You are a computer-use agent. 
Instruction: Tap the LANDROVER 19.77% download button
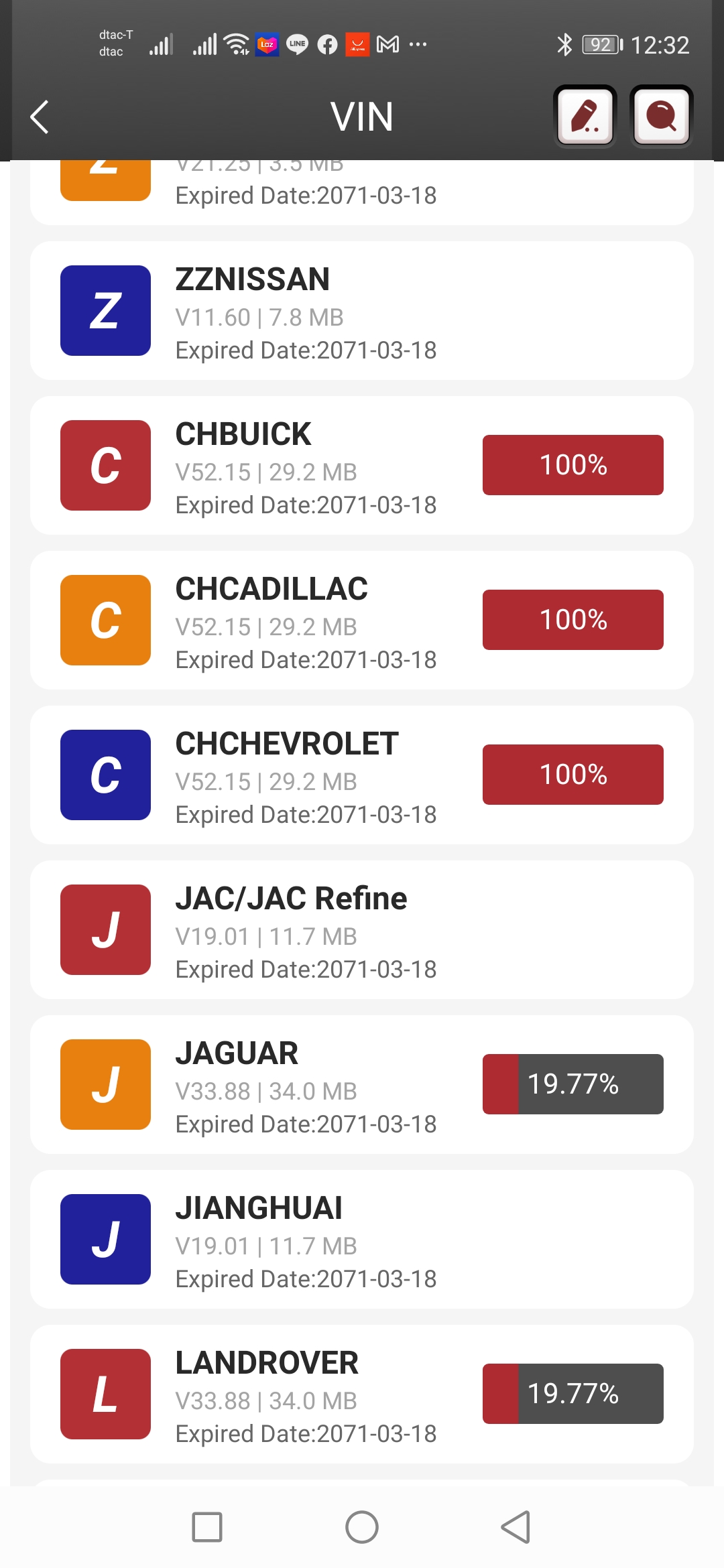[x=573, y=1394]
